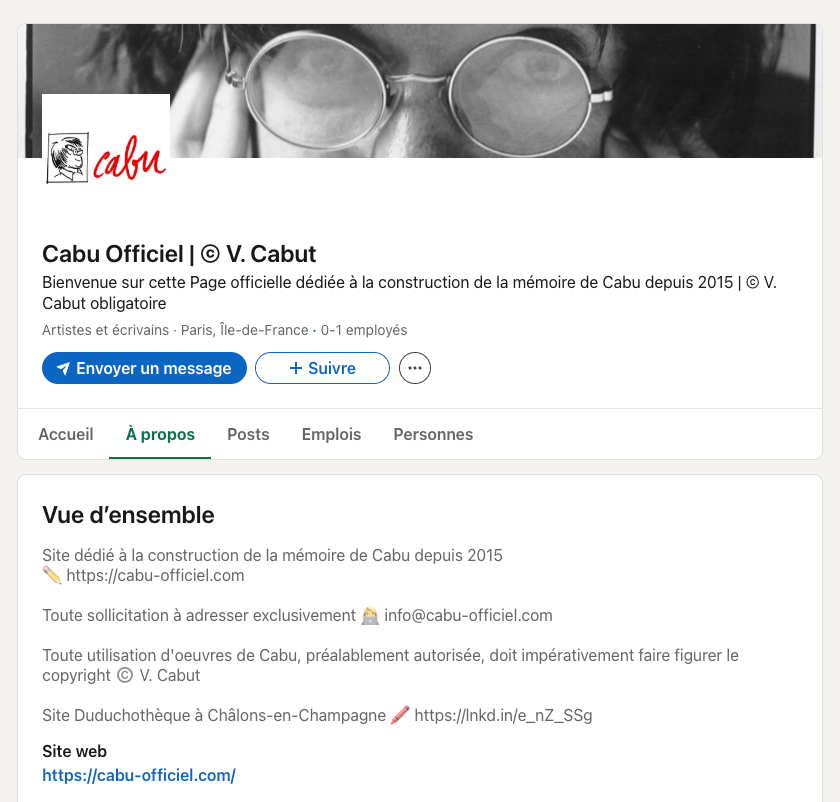Viewport: 840px width, 802px height.
Task: Follow the page with Suivre
Action: pos(322,368)
